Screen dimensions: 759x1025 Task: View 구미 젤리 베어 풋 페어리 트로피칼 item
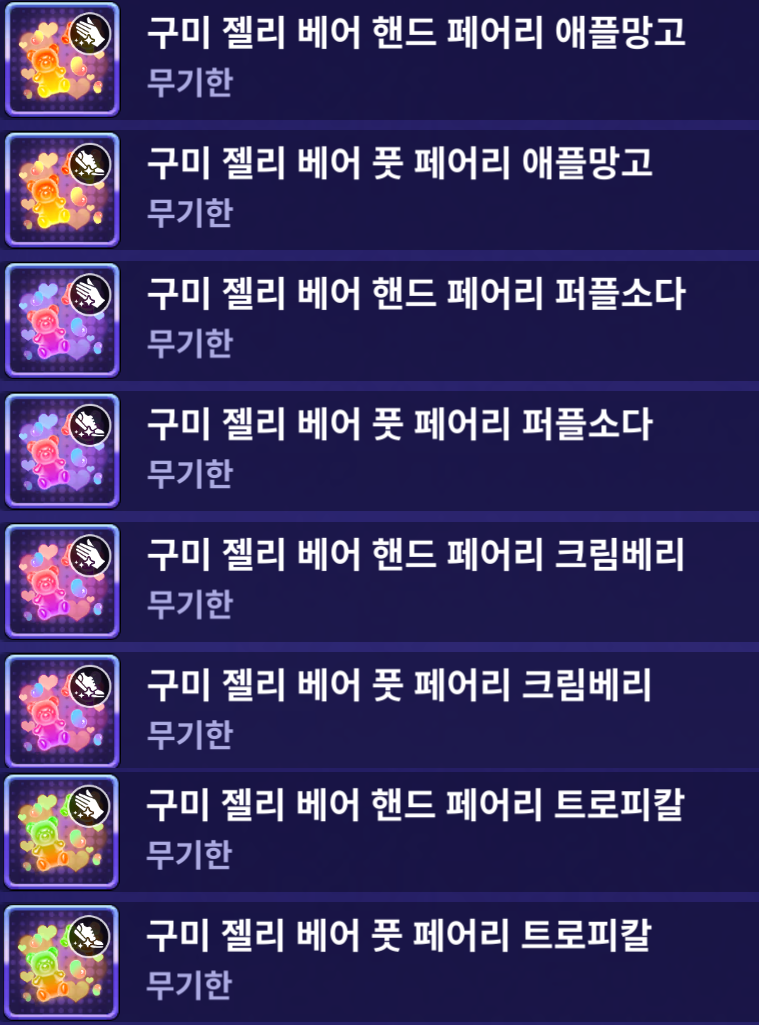coord(400,937)
